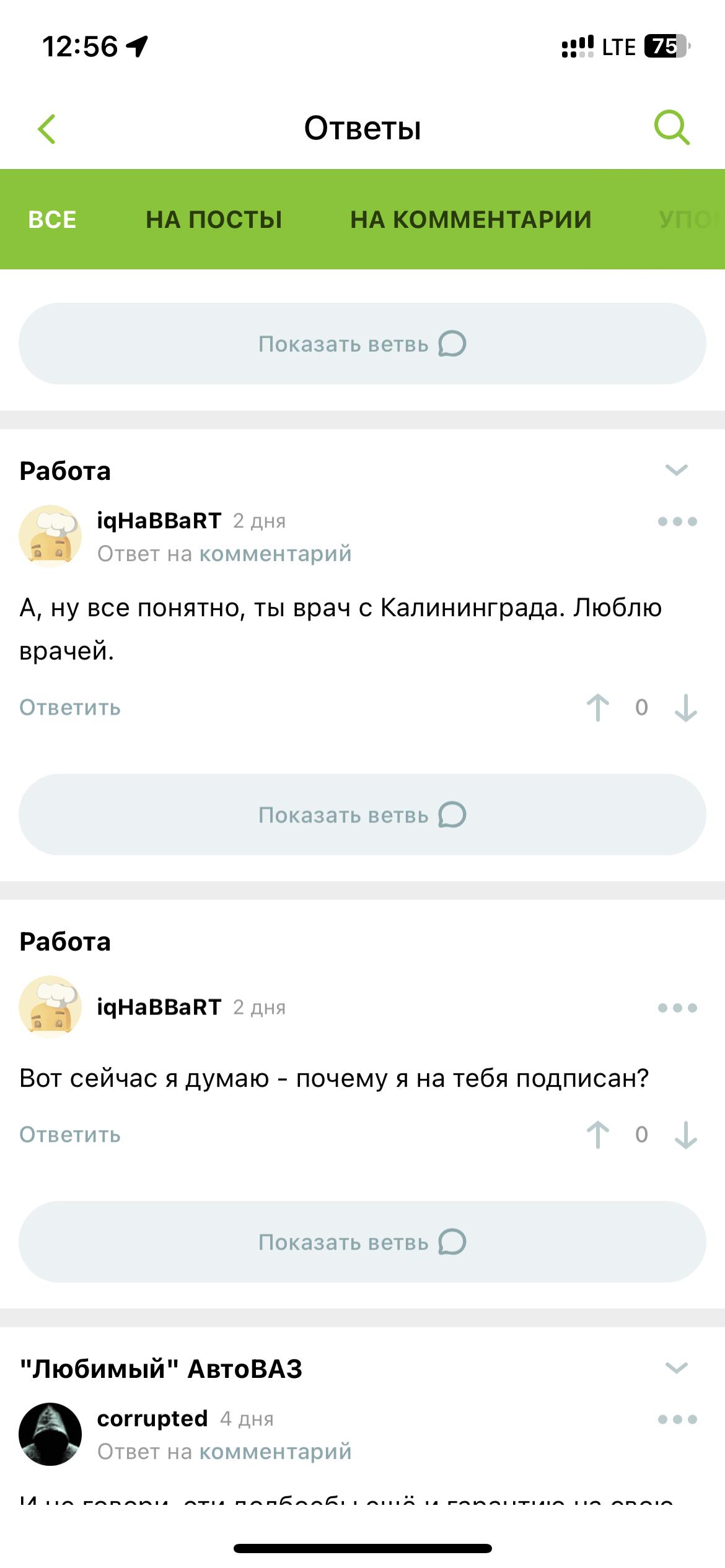Go back from the Ответы screen
This screenshot has height=1568, width=725.
pos(47,129)
